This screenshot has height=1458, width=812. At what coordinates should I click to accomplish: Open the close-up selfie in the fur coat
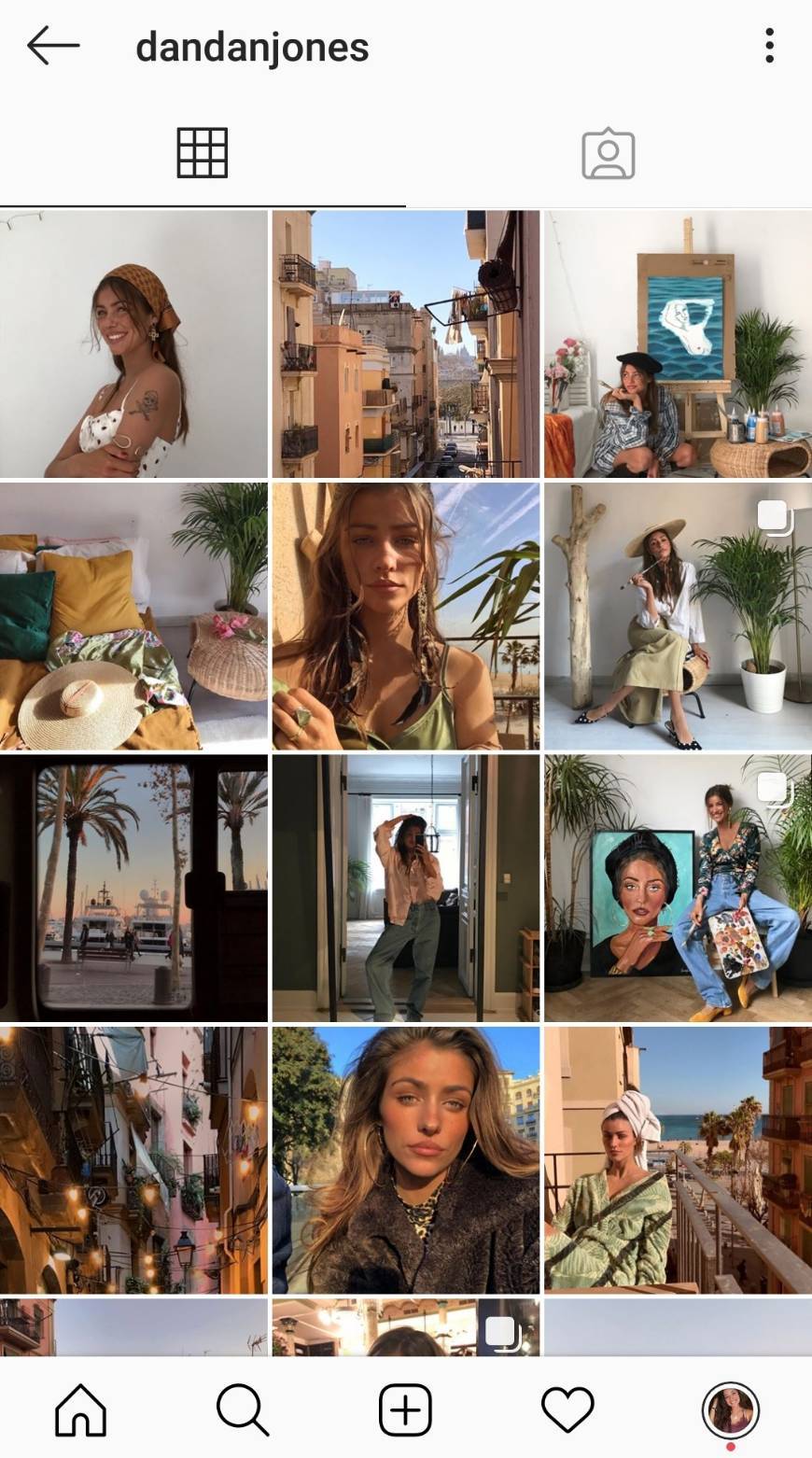pyautogui.click(x=406, y=1160)
